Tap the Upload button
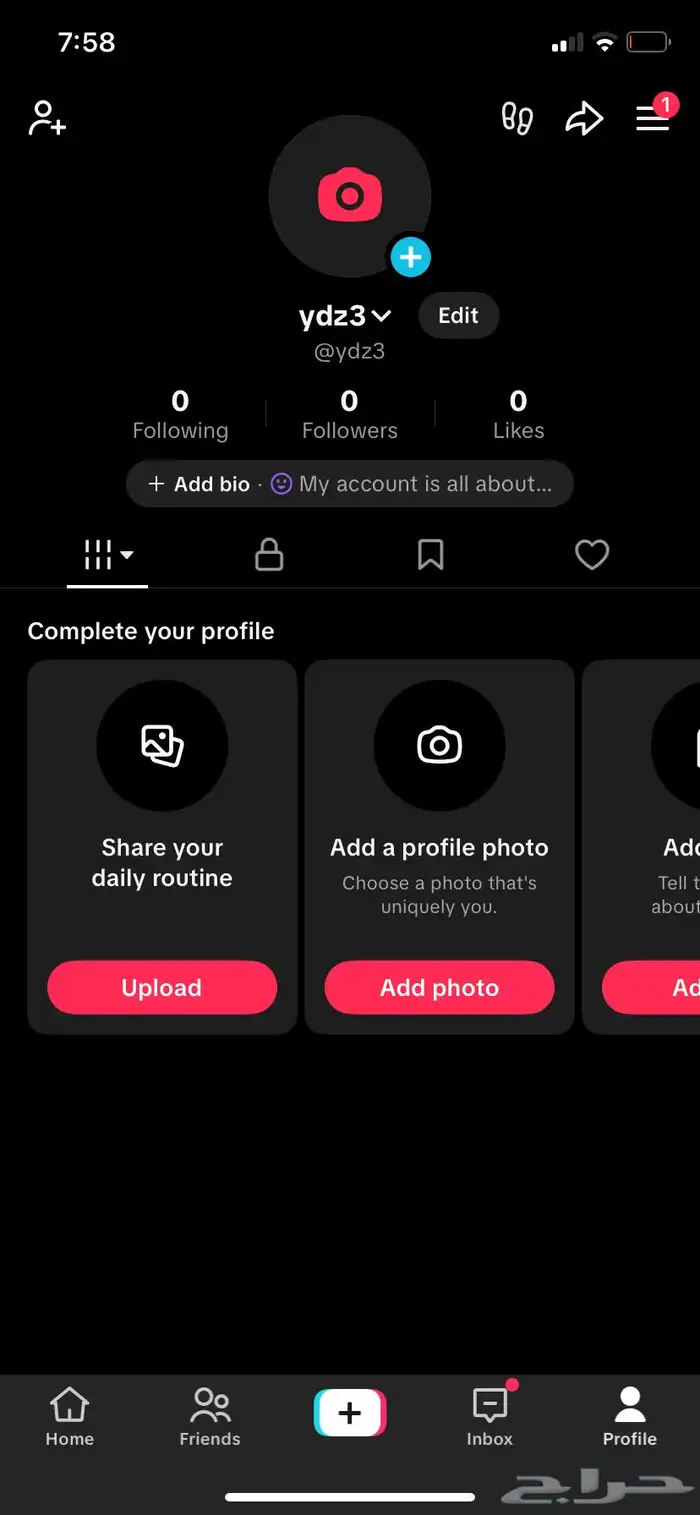700x1515 pixels. pos(162,988)
